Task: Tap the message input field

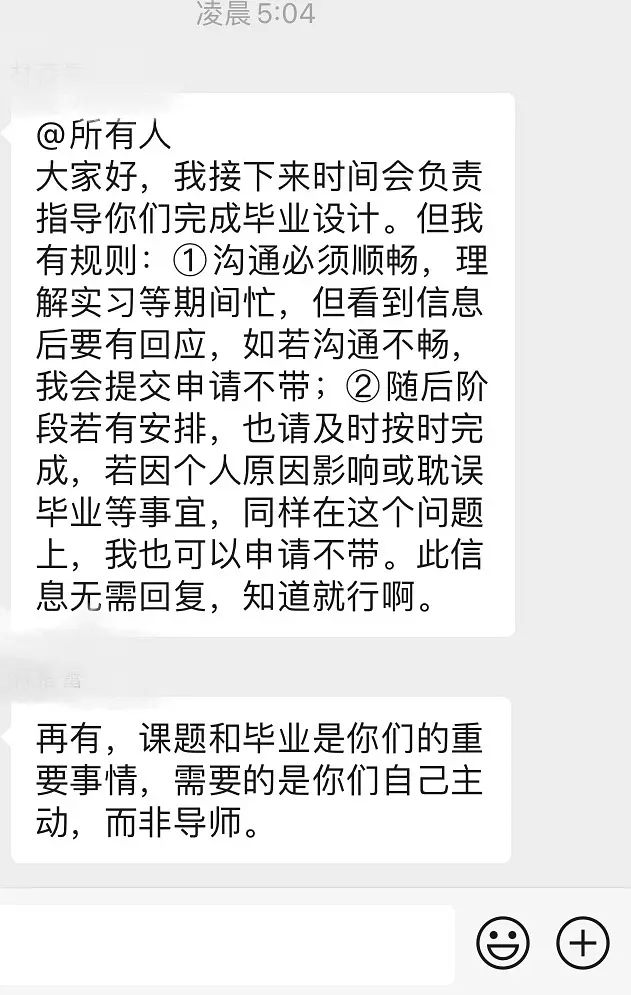Action: coord(225,943)
